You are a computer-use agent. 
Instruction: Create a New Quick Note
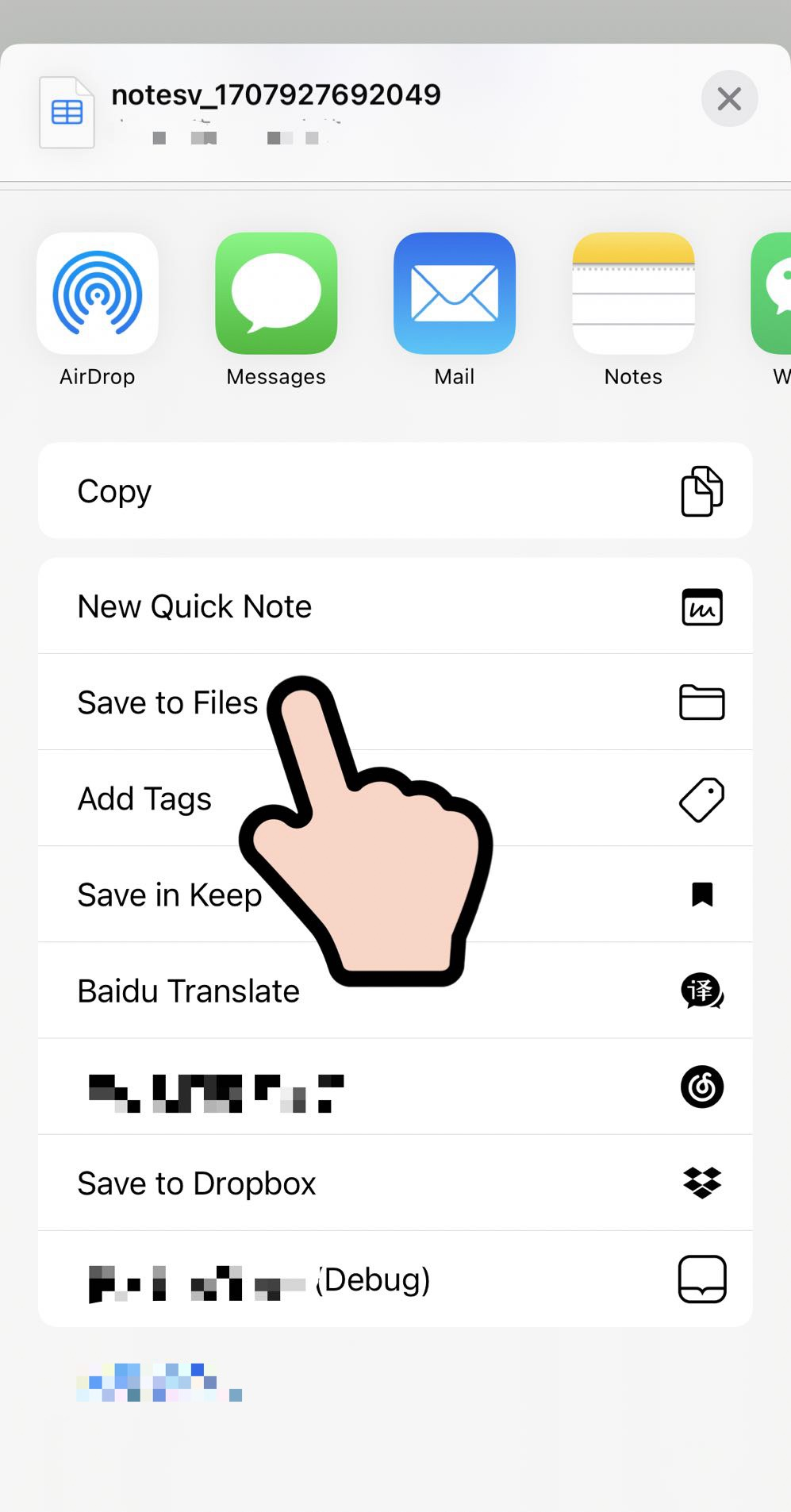pyautogui.click(x=395, y=606)
